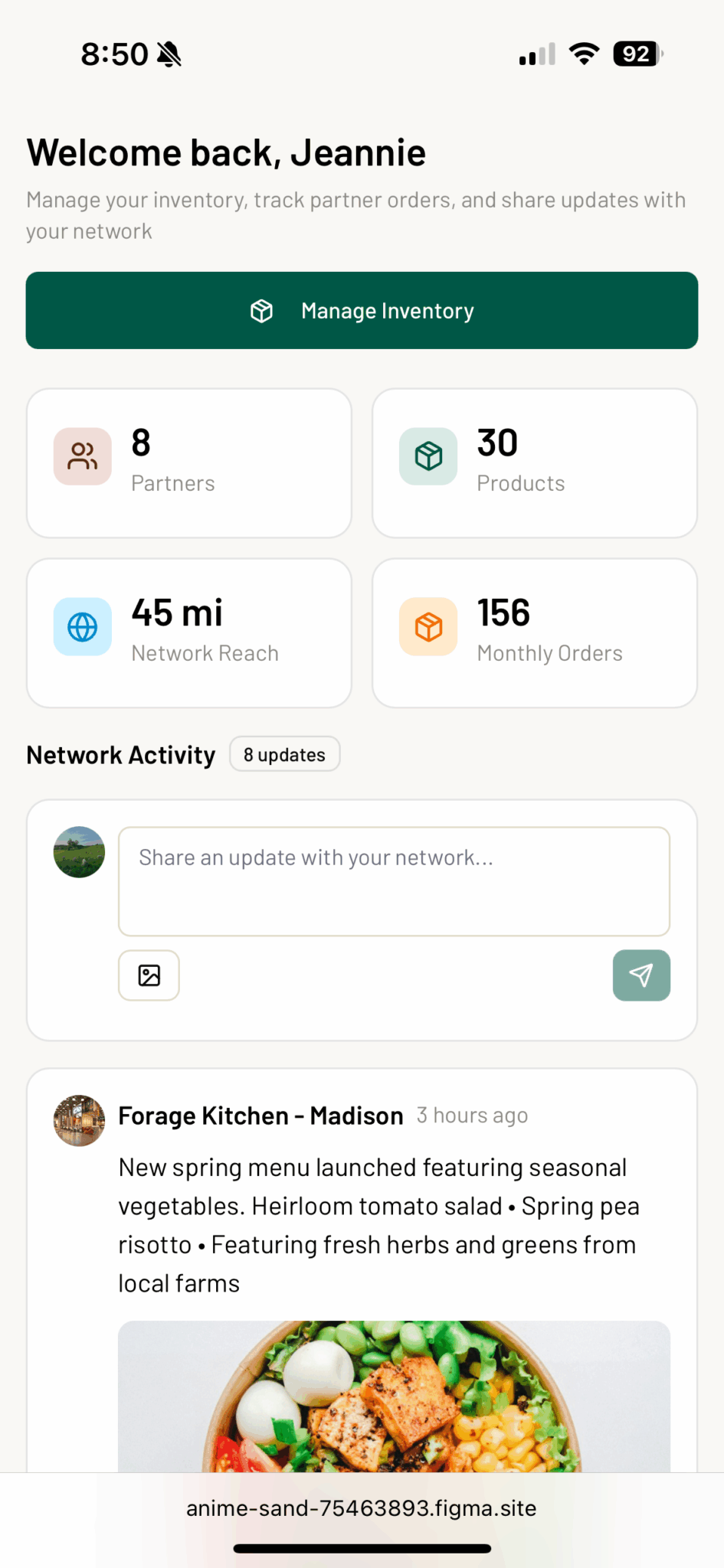View the Monthly Orders card

coord(535,633)
